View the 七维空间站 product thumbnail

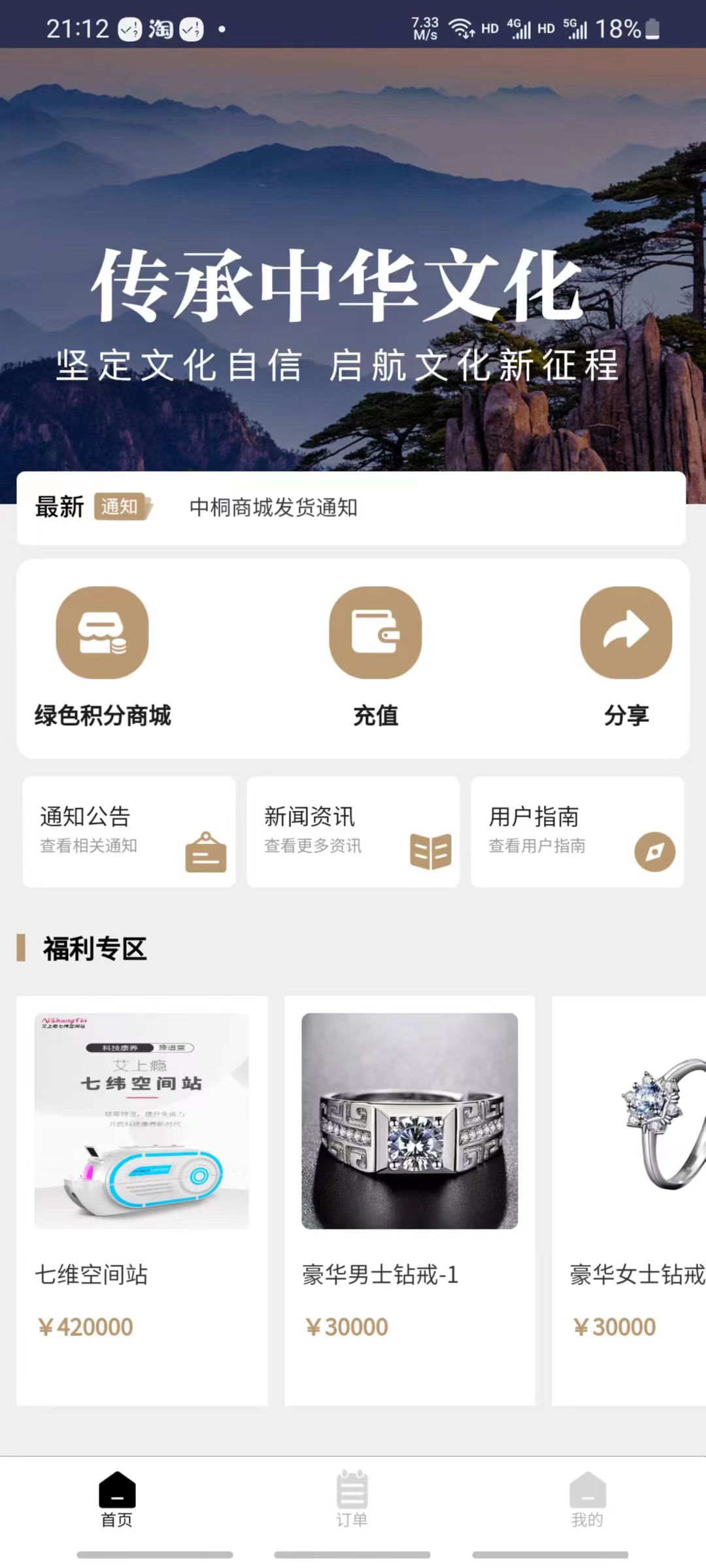(143, 1120)
